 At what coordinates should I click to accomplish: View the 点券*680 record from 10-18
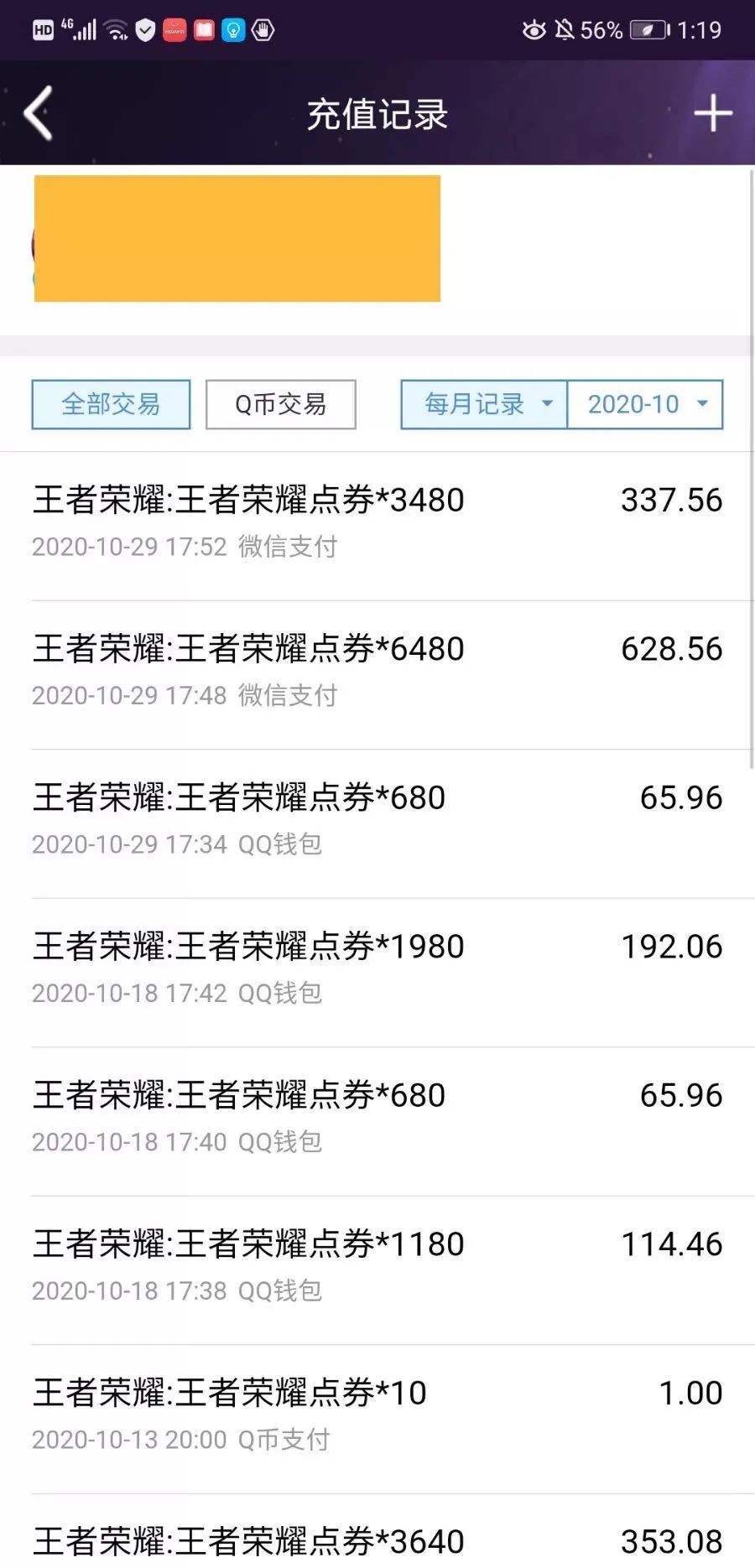coord(377,1121)
